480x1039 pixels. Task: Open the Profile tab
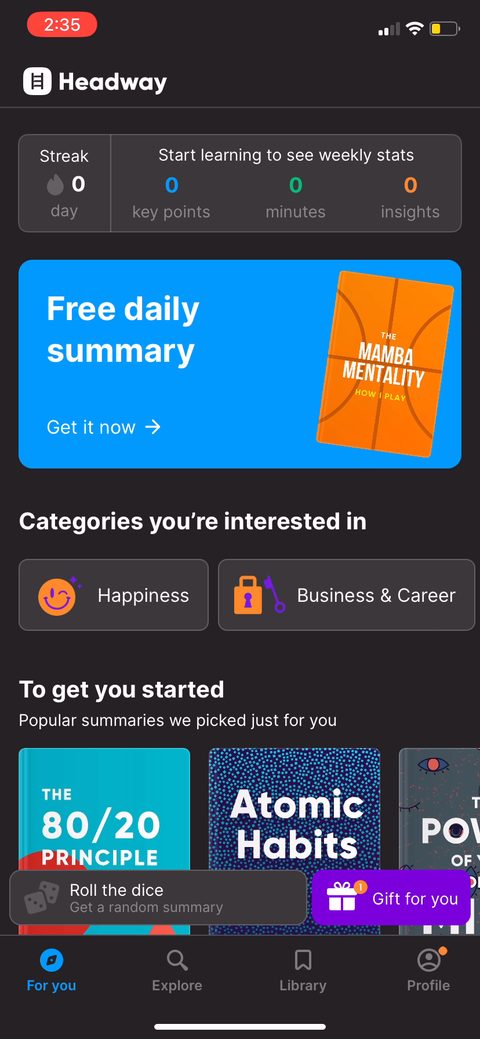(x=428, y=971)
